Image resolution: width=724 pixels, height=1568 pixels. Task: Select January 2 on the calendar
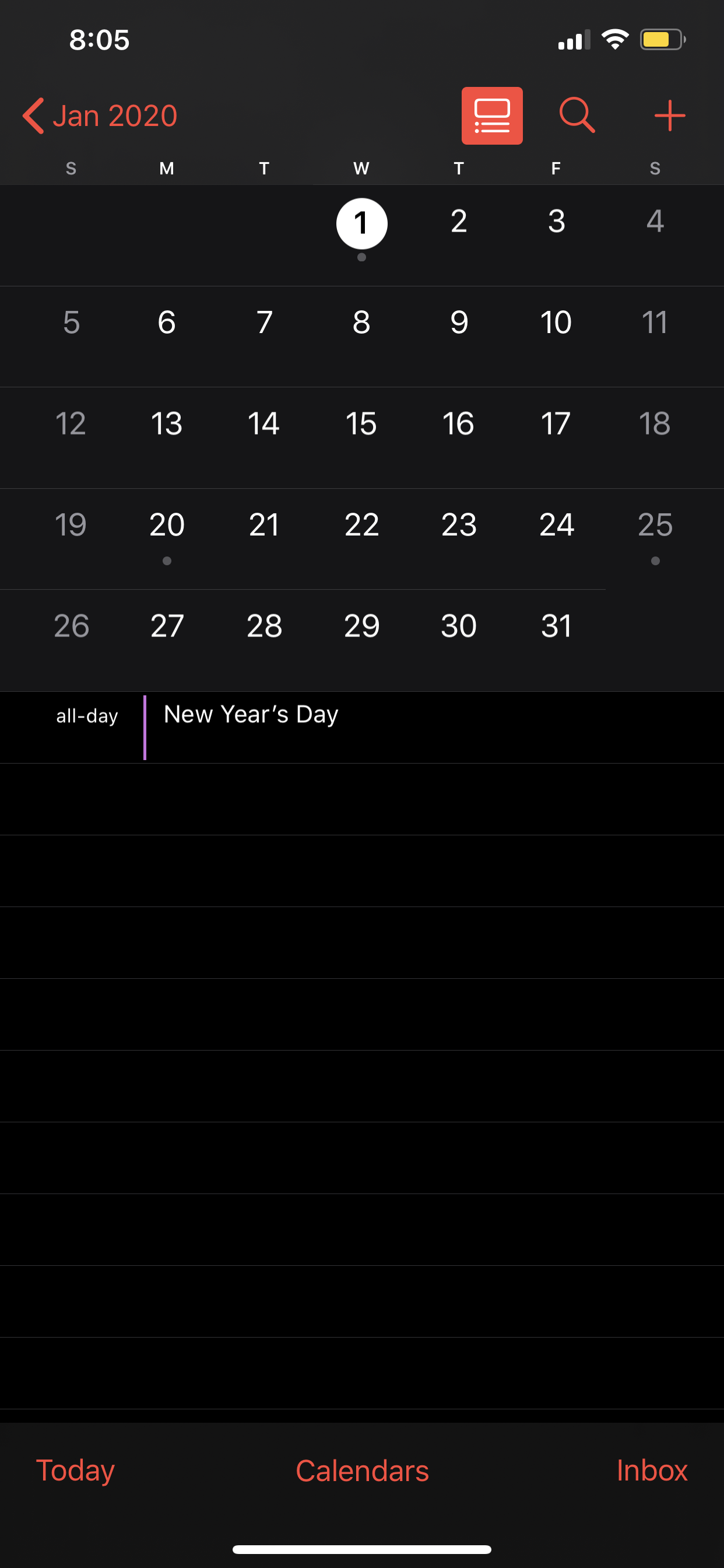[459, 222]
